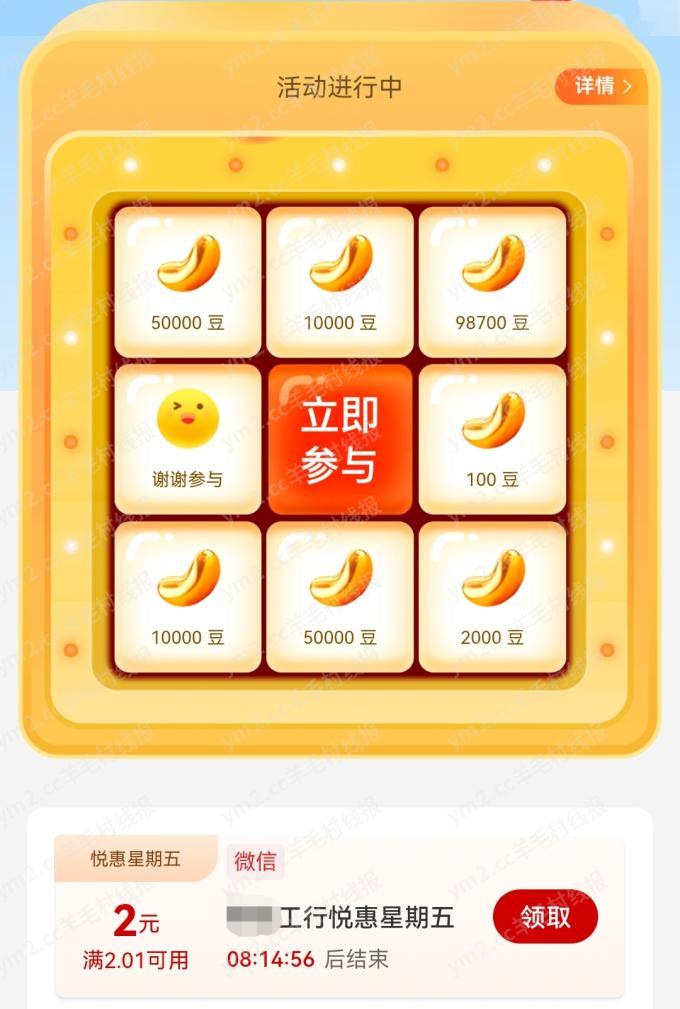Viewport: 680px width, 1009px height.
Task: Open the 工行悦惠星期五 coupon card
Action: (340, 918)
